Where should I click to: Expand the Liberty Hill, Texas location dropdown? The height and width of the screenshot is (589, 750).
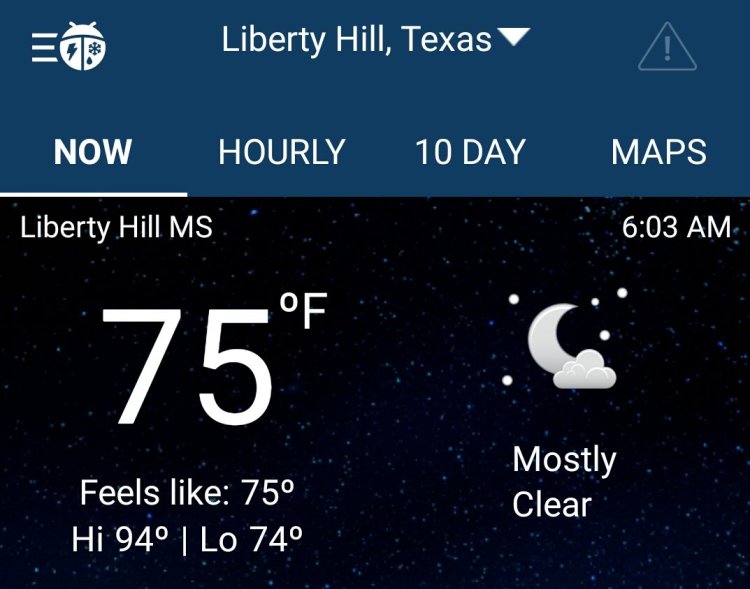pos(374,40)
